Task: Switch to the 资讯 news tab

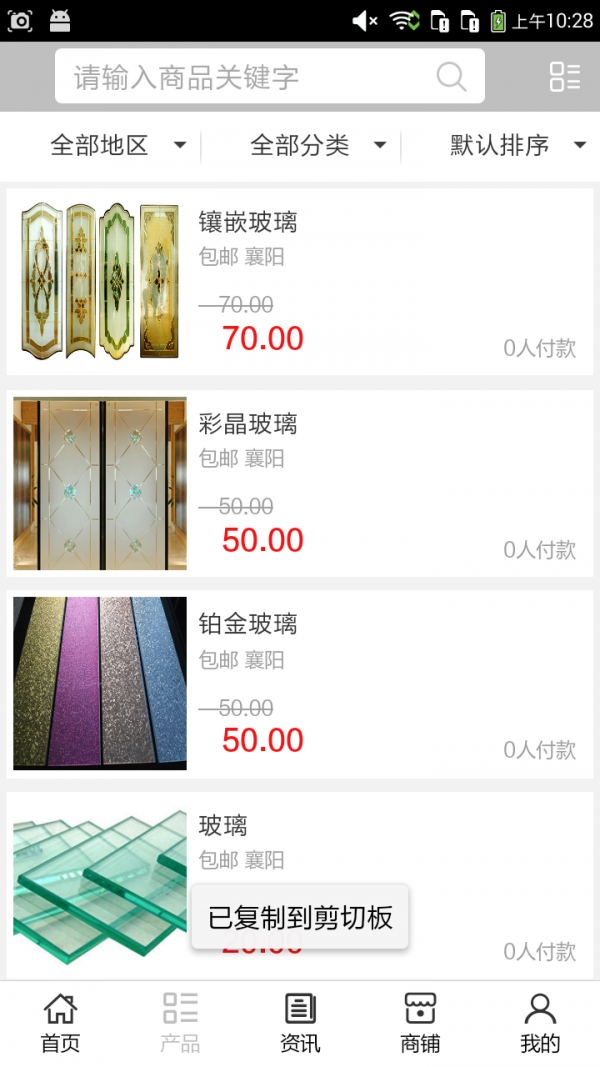Action: [x=300, y=1023]
